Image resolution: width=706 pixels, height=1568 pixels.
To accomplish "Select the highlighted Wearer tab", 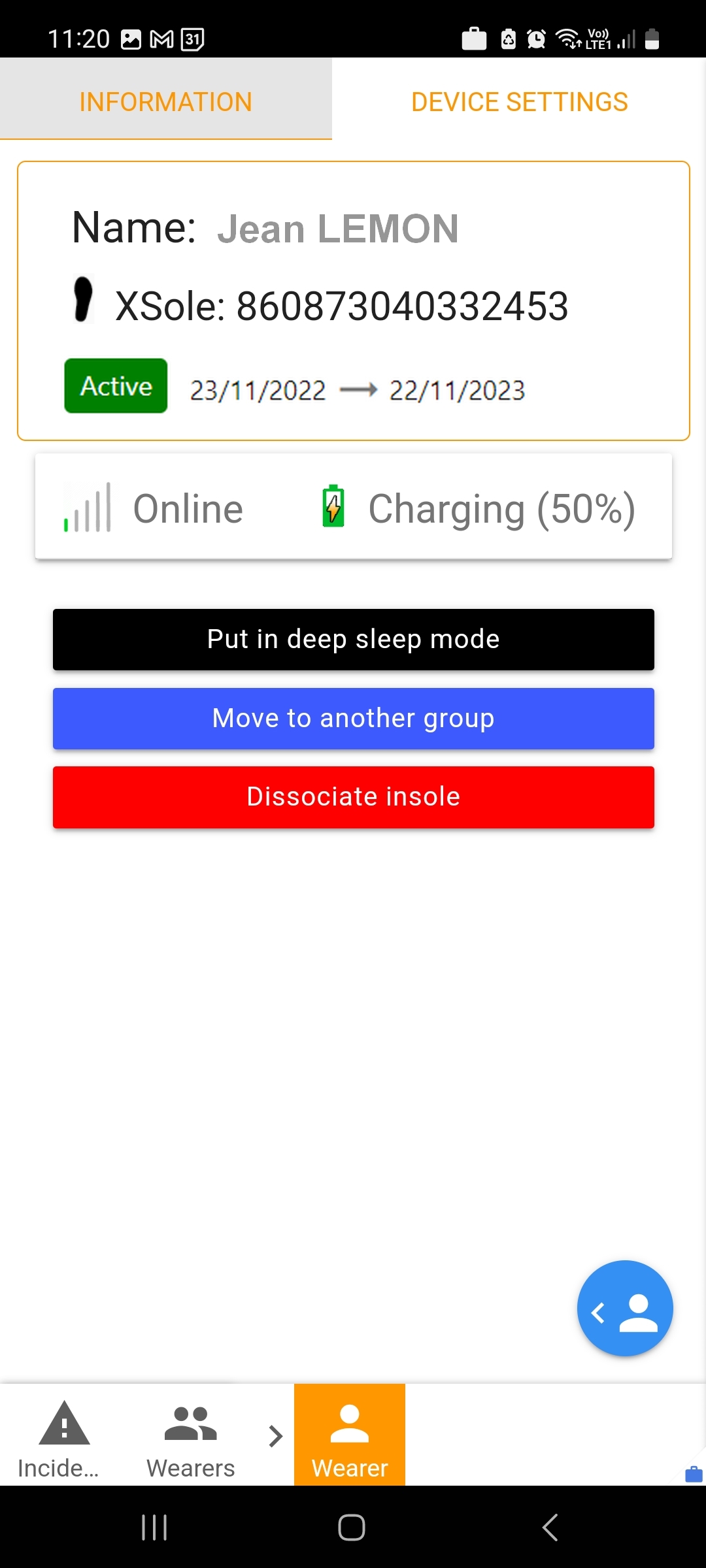I will click(x=350, y=1435).
